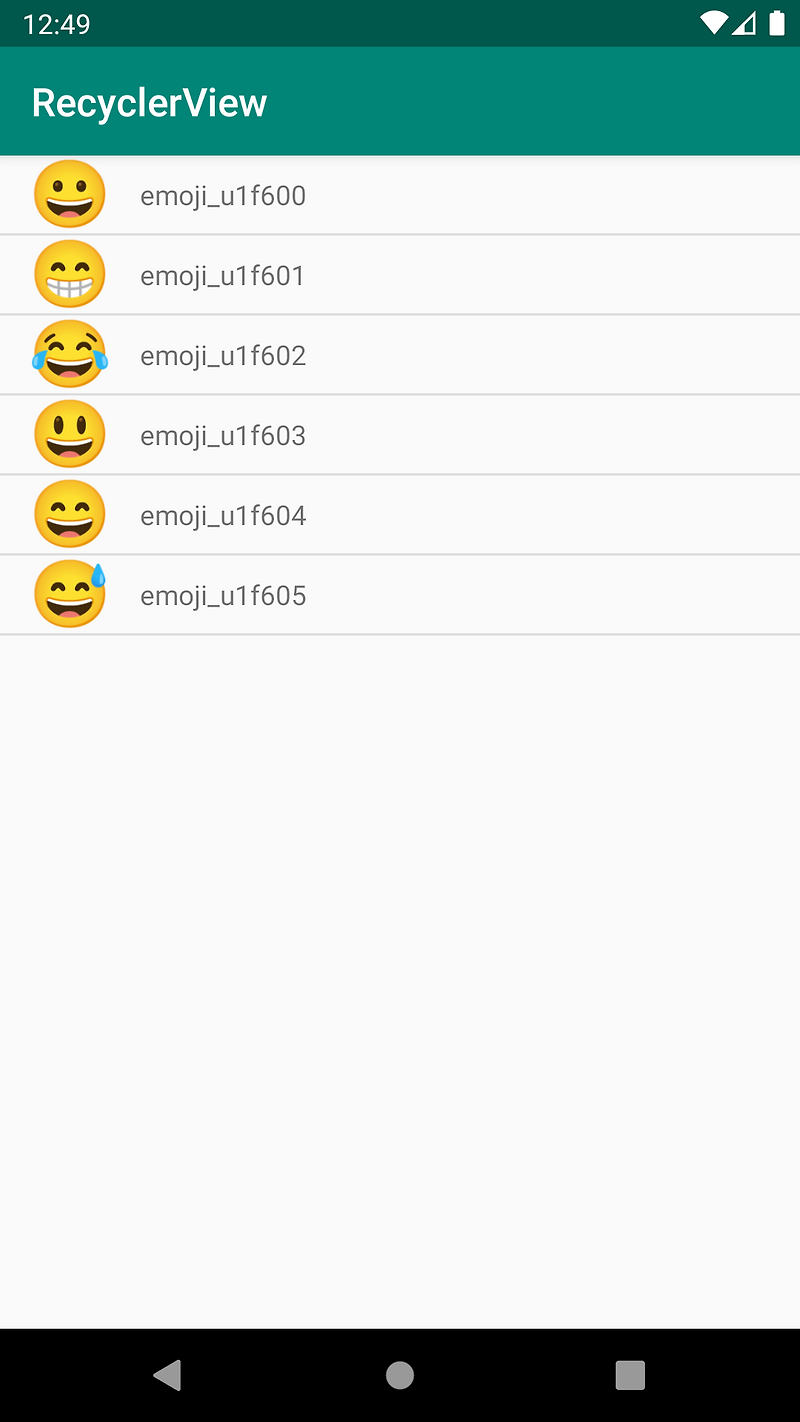Screen dimensions: 800x1422
Task: Tap the smiley with big eyes for emoji_u1f603
Action: tap(69, 434)
